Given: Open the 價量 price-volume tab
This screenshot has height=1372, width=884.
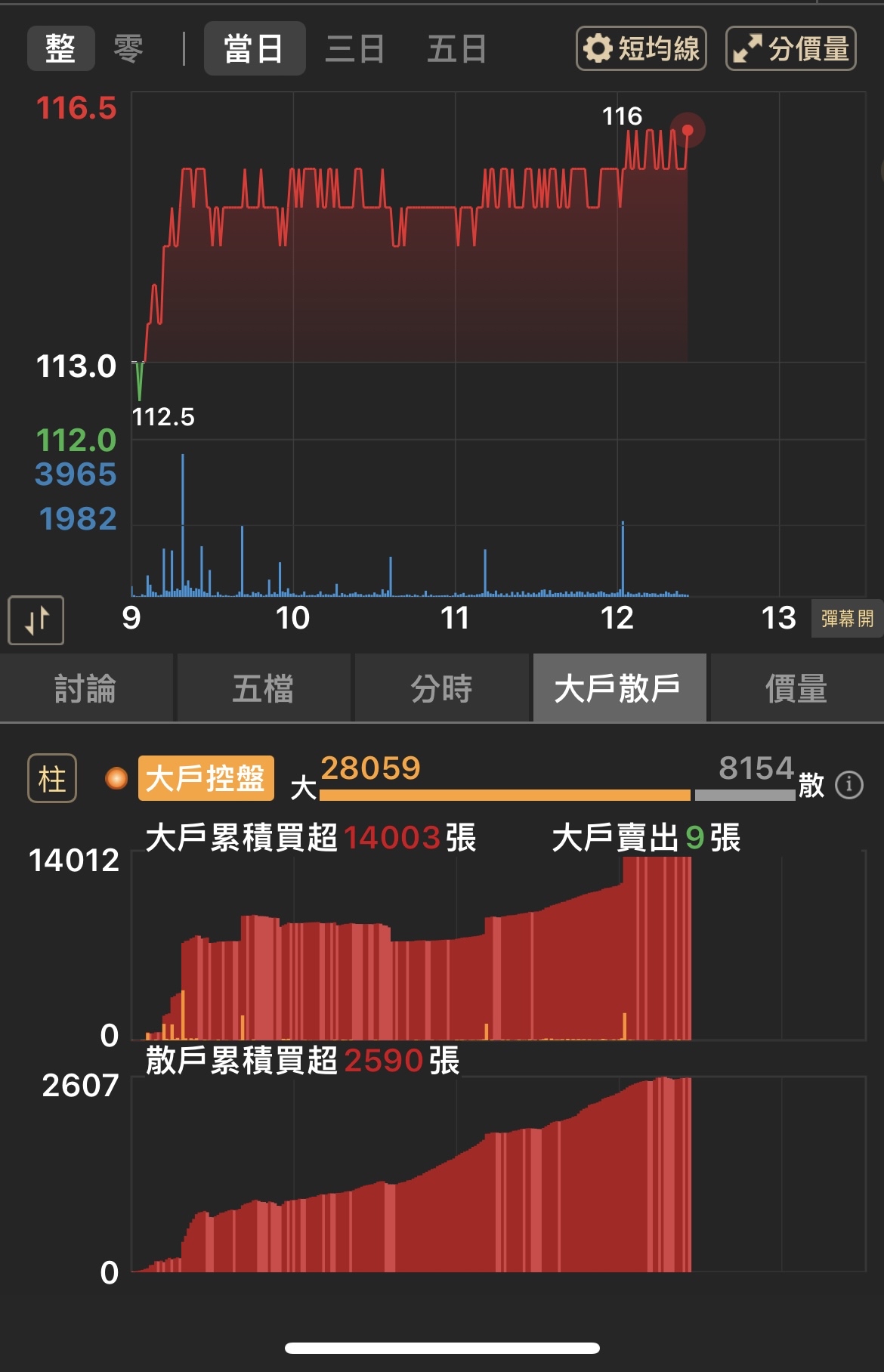Looking at the screenshot, I should pyautogui.click(x=796, y=688).
